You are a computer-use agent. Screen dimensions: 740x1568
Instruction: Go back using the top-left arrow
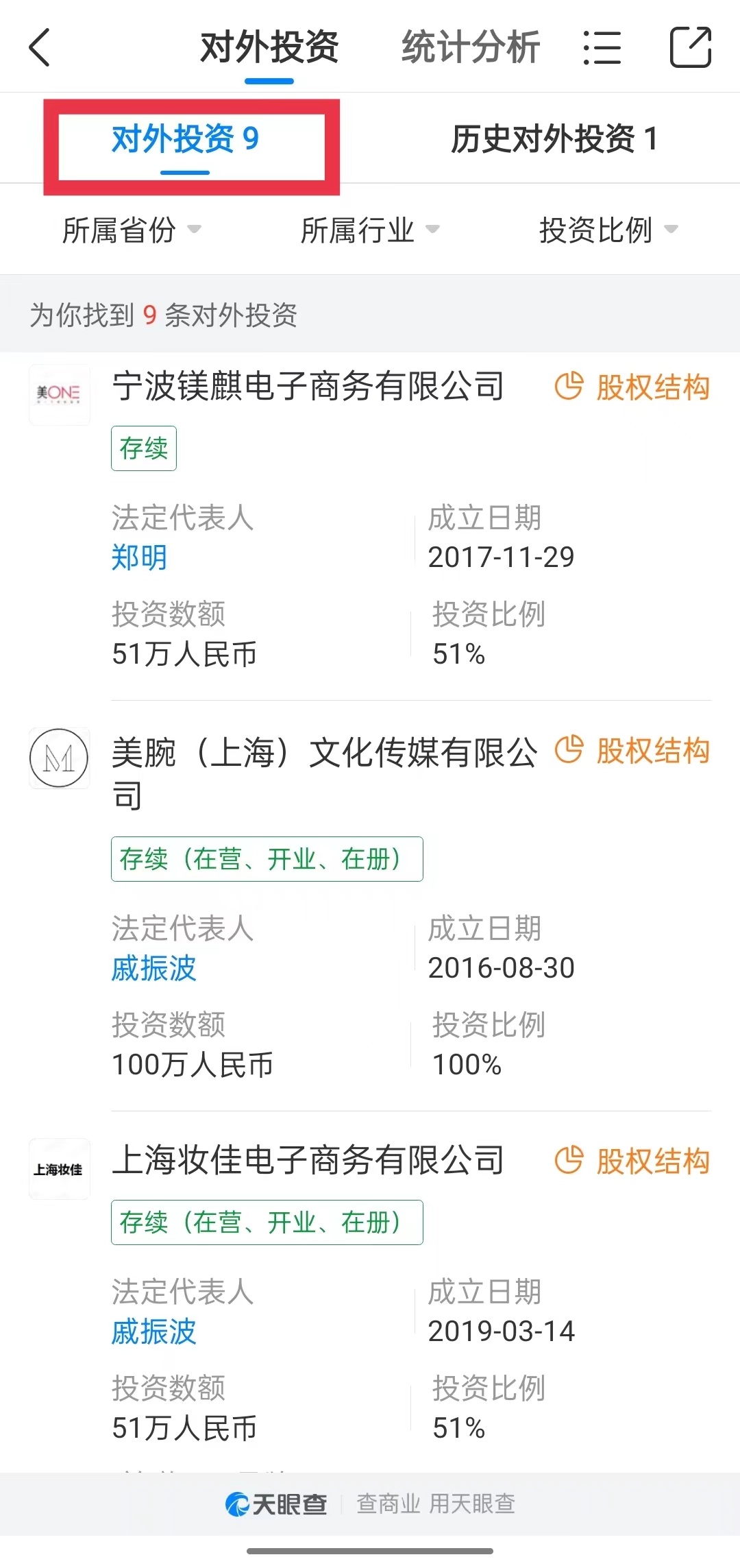(x=40, y=47)
